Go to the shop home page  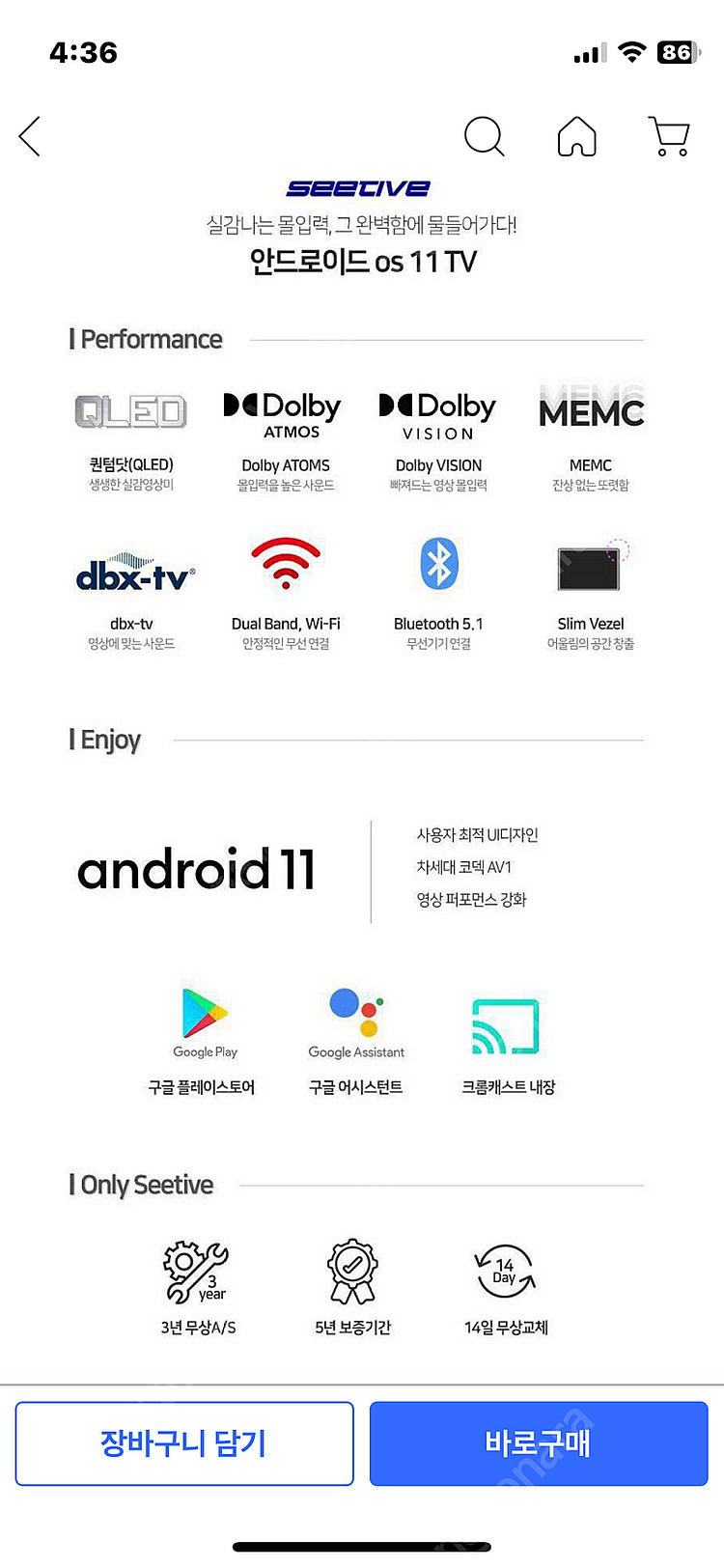pos(576,136)
